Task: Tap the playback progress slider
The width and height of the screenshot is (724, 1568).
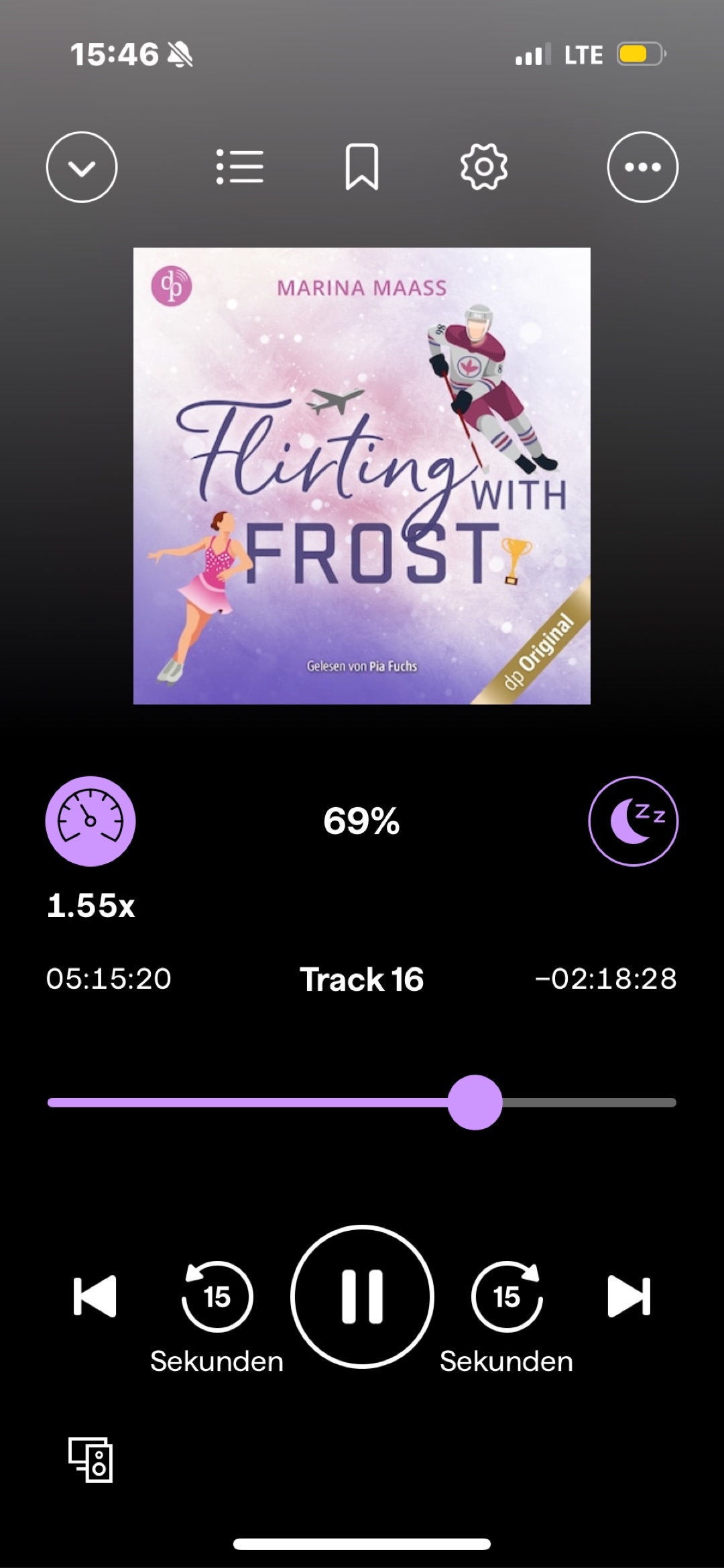Action: (x=475, y=1103)
